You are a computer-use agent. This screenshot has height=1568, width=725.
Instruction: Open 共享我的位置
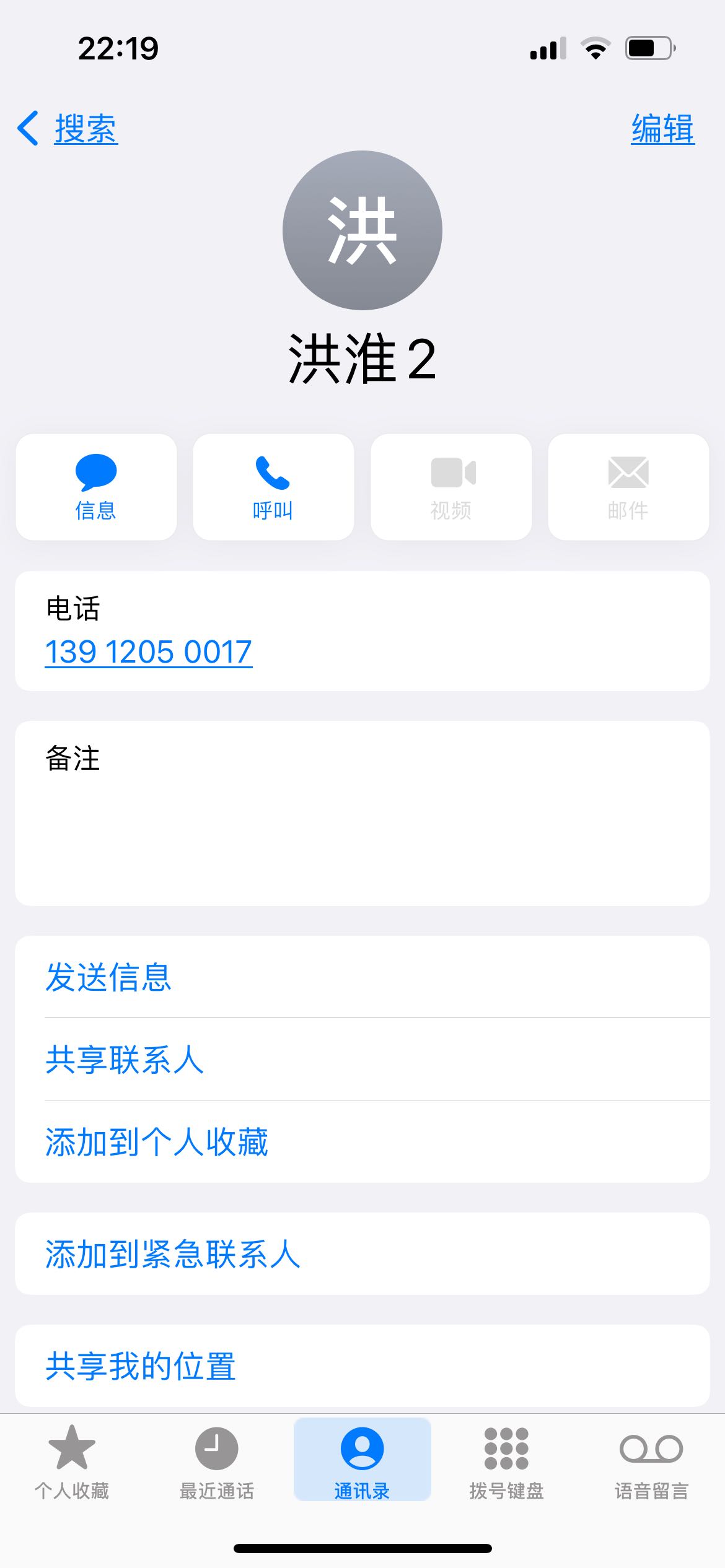point(362,1365)
